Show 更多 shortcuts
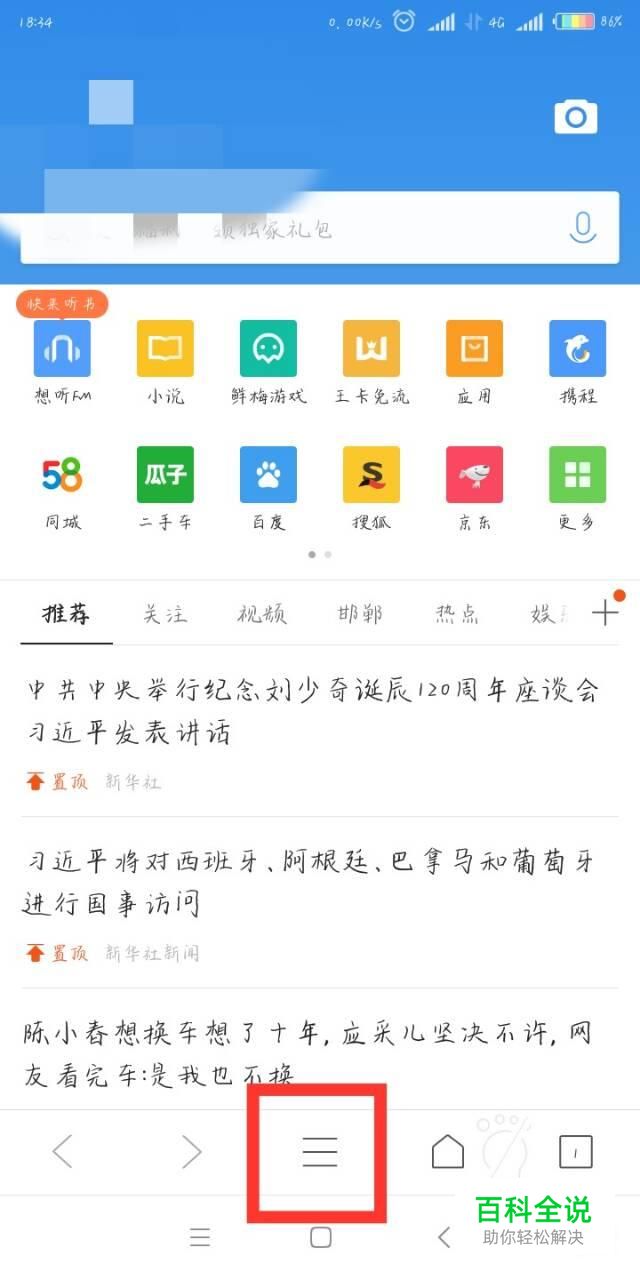 [x=577, y=475]
